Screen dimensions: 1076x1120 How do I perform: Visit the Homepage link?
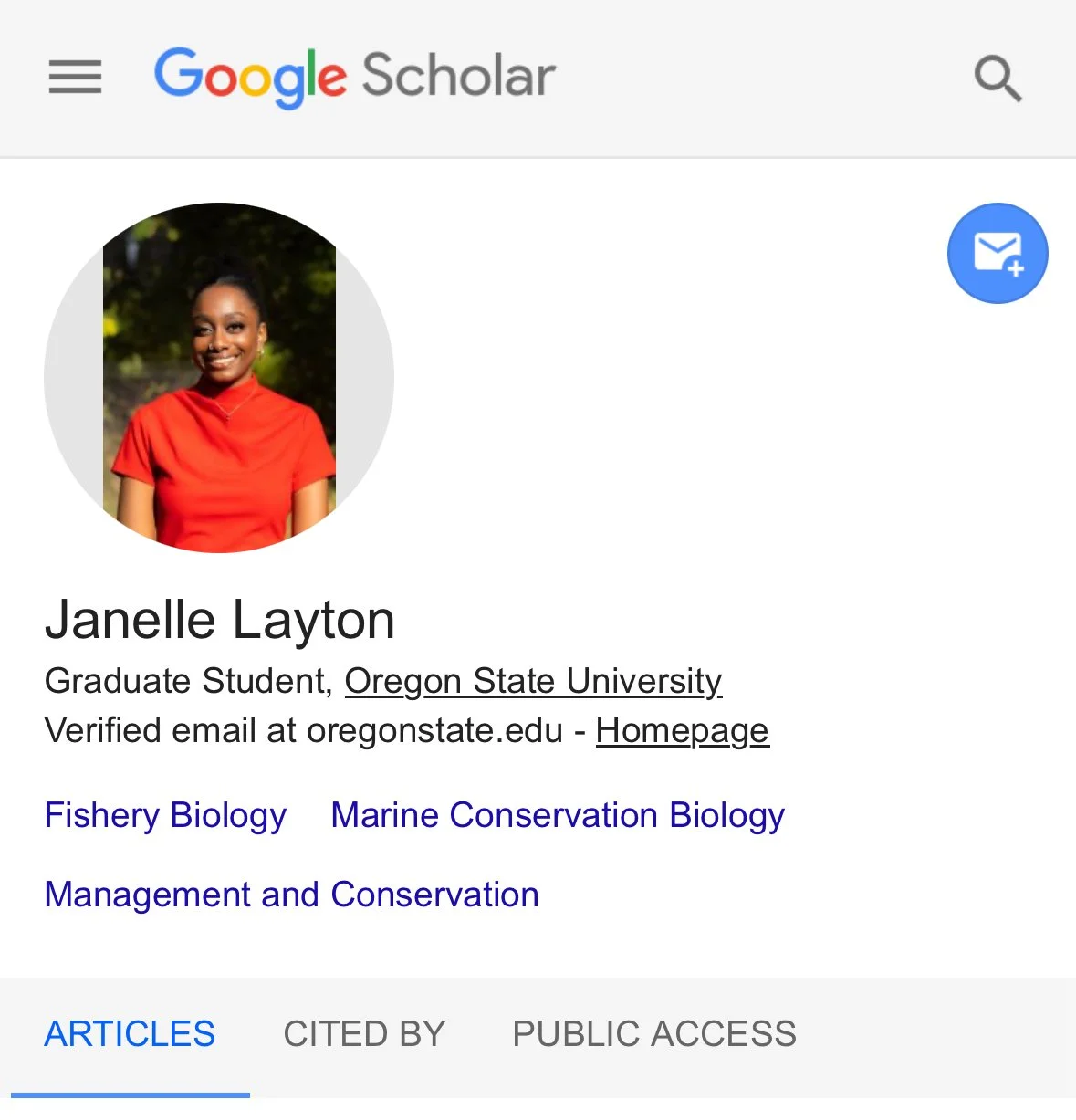click(683, 730)
